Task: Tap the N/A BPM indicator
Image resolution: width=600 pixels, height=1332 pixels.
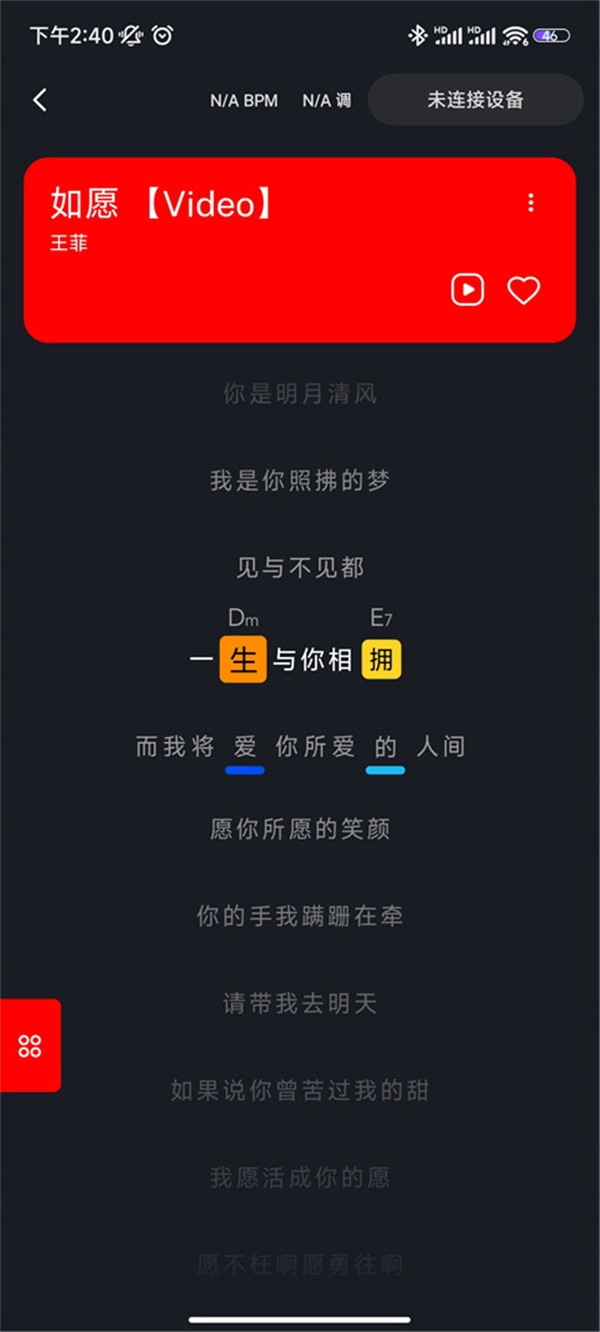Action: [243, 101]
